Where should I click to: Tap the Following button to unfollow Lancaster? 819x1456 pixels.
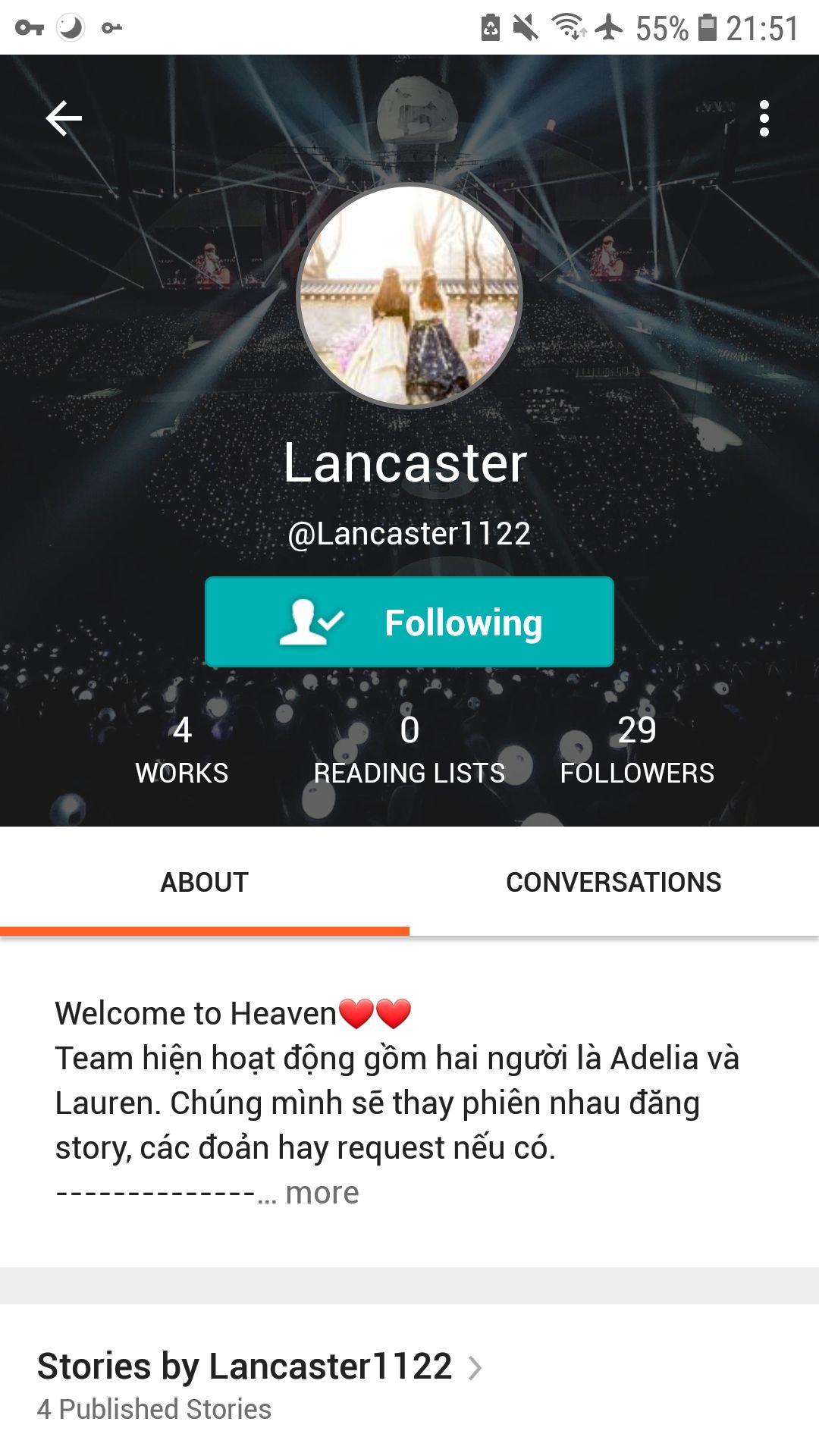tap(409, 622)
